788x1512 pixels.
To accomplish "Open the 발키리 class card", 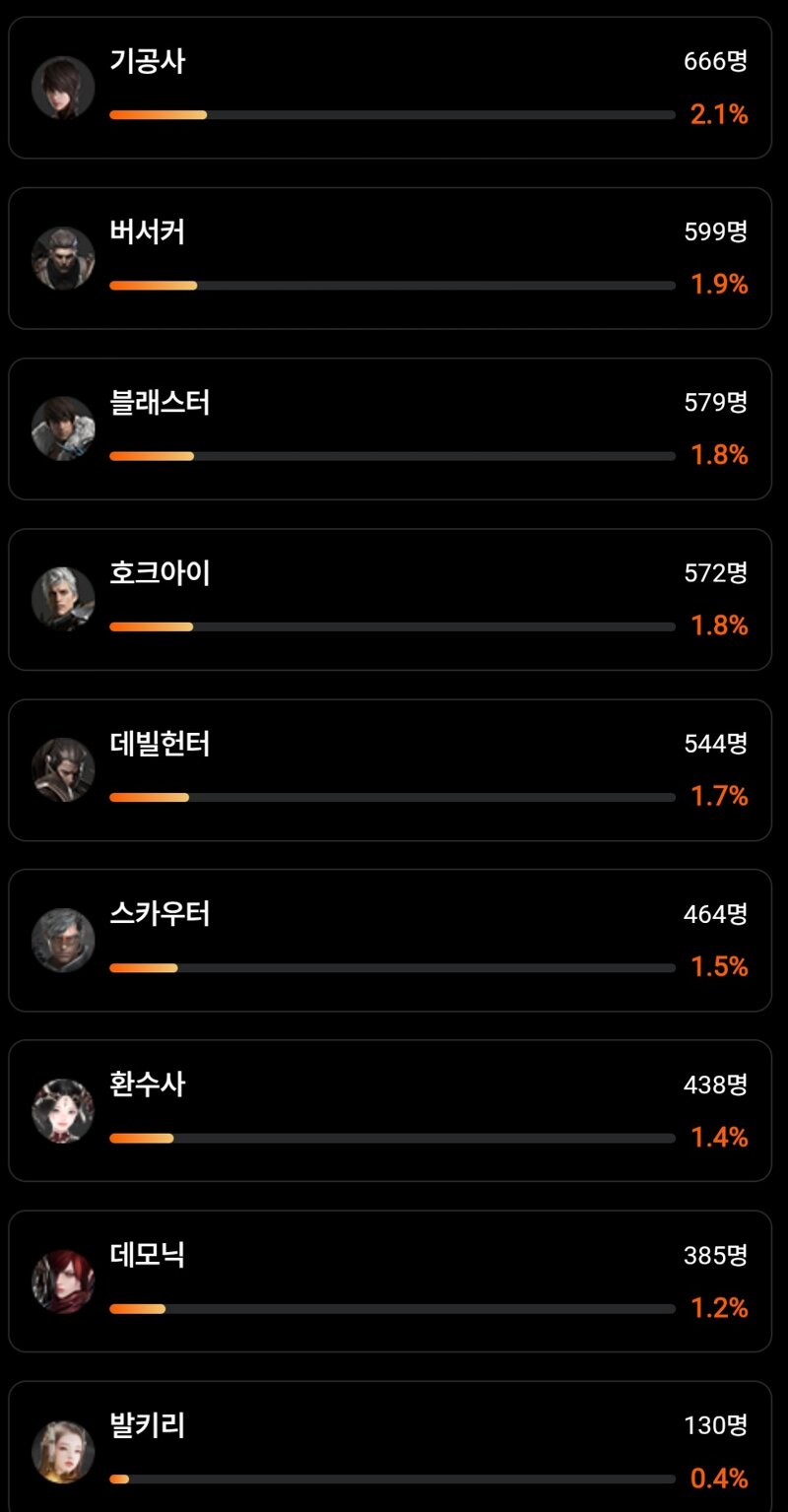I will [390, 1448].
